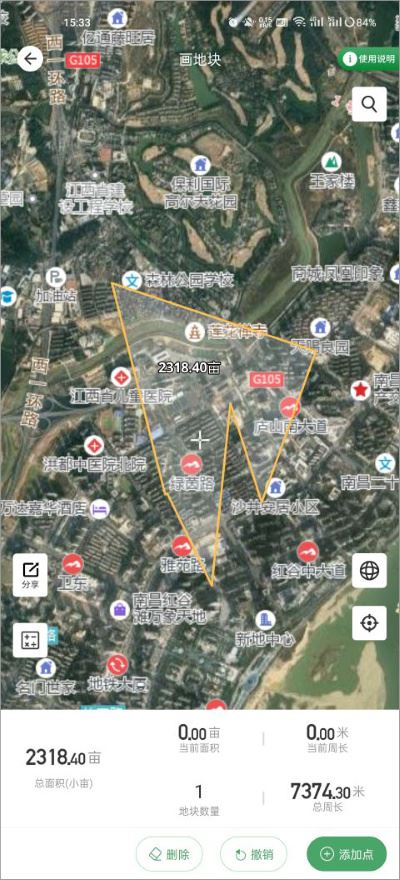The width and height of the screenshot is (400, 880).
Task: Switch map layer with globe icon
Action: (x=369, y=570)
